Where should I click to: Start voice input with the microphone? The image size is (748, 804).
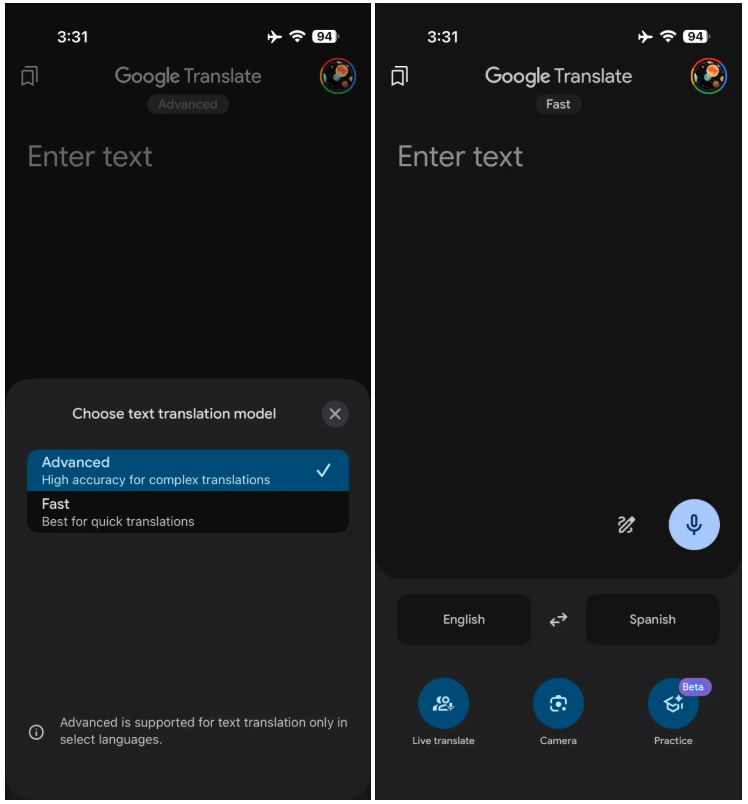pos(694,525)
